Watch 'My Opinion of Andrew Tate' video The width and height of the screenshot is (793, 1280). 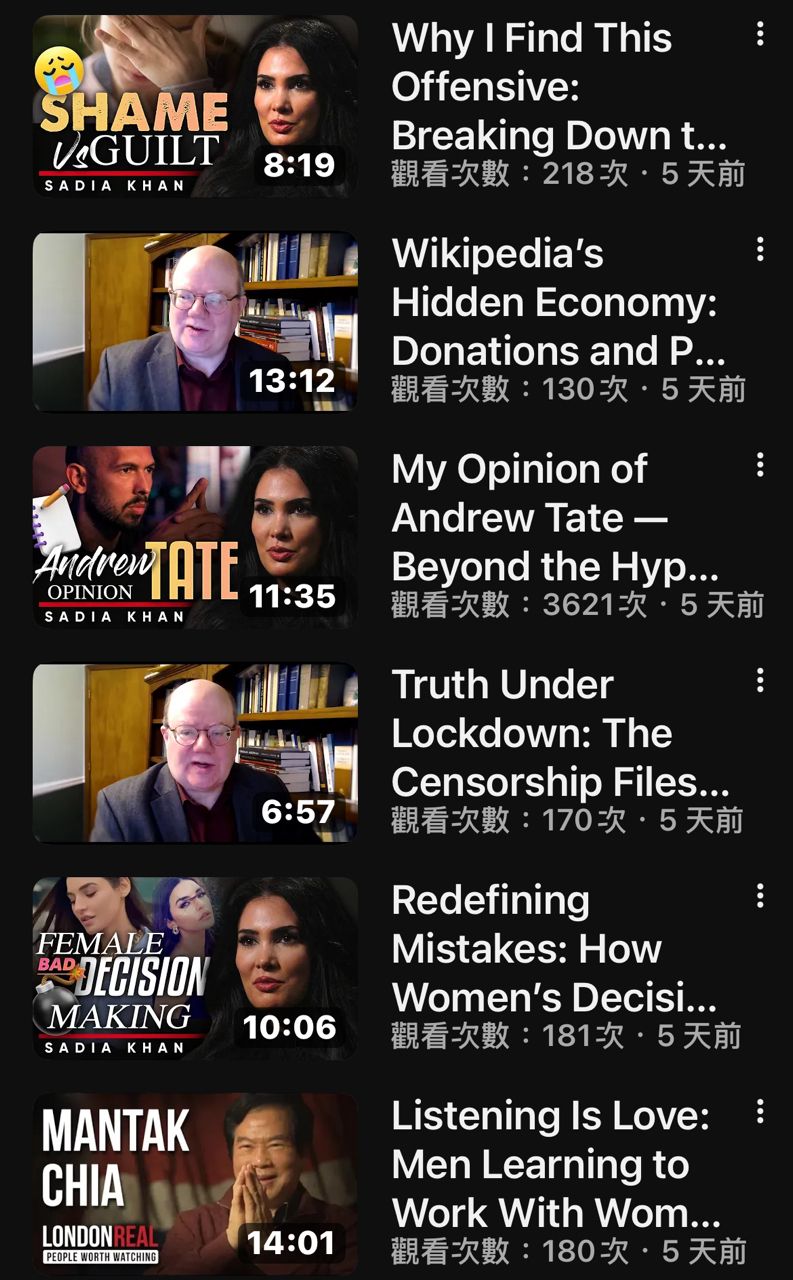(195, 537)
